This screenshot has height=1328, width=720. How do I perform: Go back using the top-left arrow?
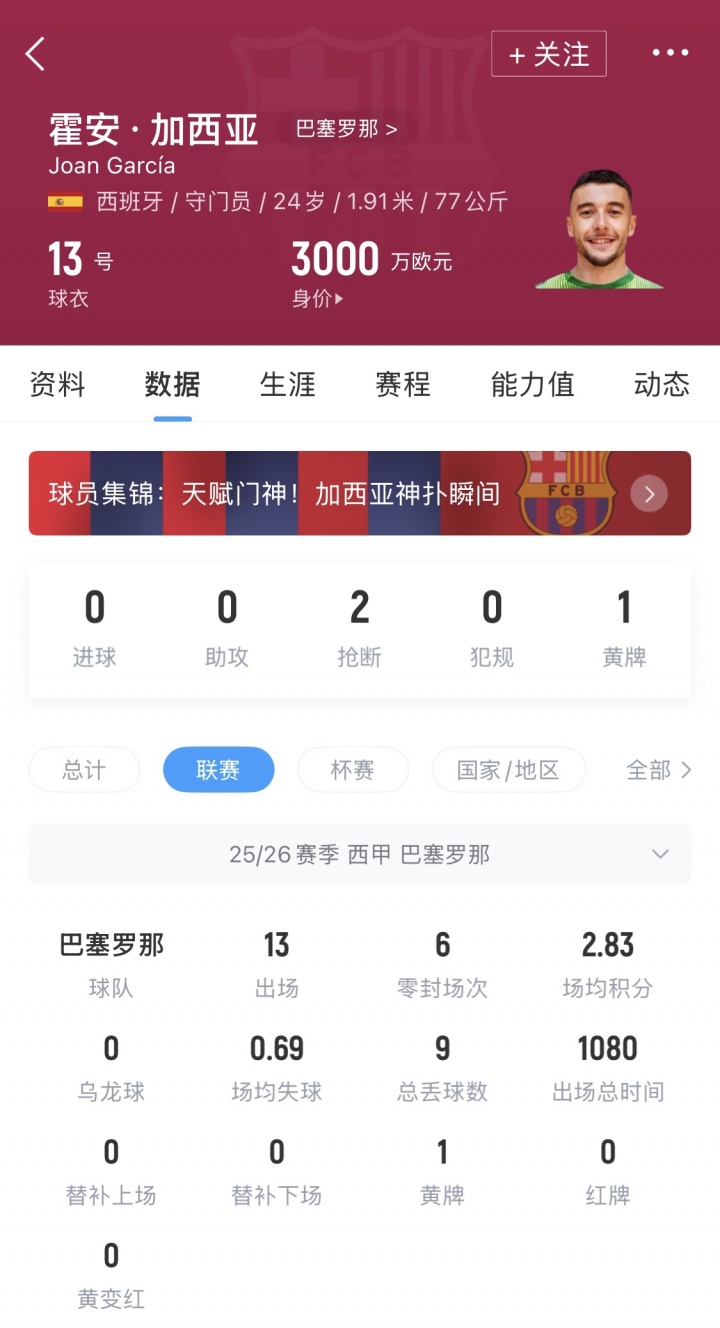(x=36, y=54)
